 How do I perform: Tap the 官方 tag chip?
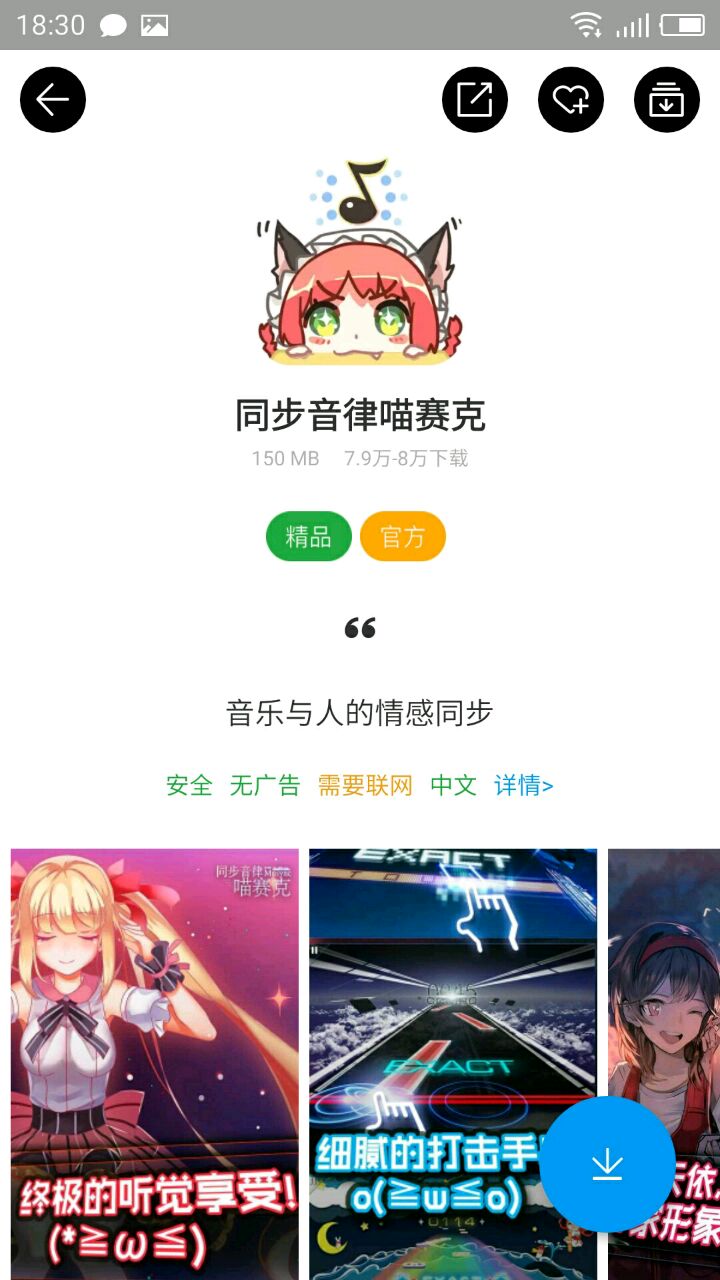tap(403, 537)
